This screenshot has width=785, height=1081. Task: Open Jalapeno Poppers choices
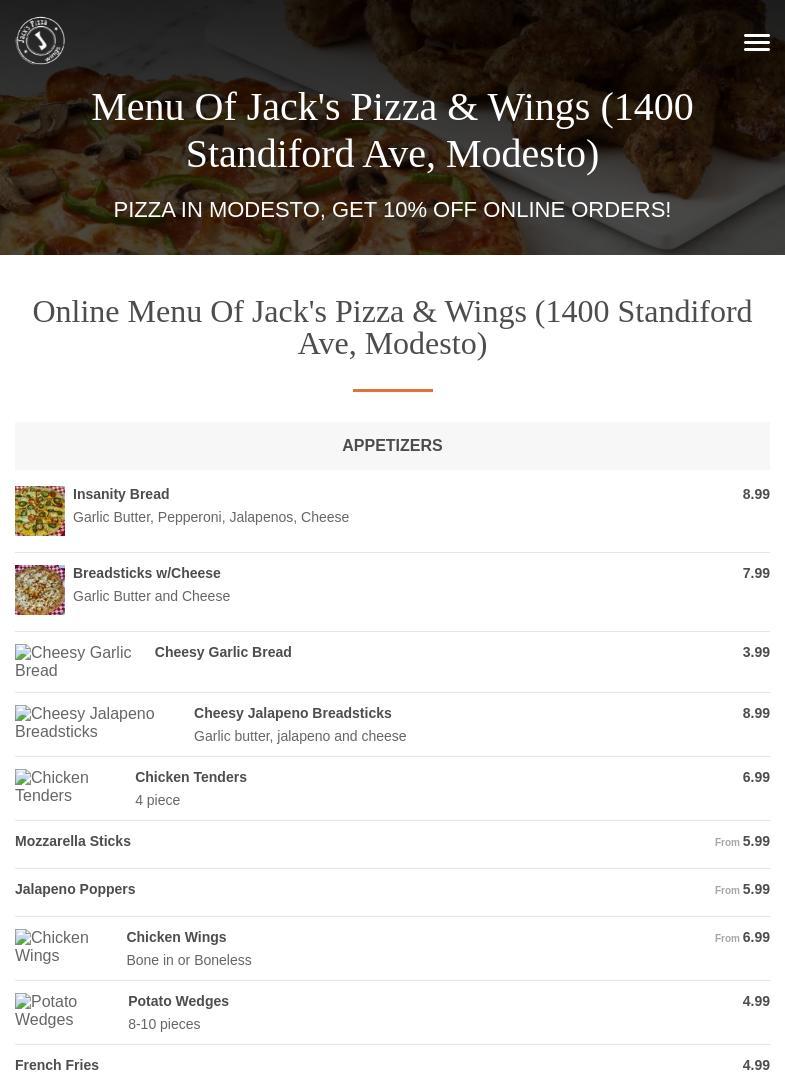tap(75, 889)
